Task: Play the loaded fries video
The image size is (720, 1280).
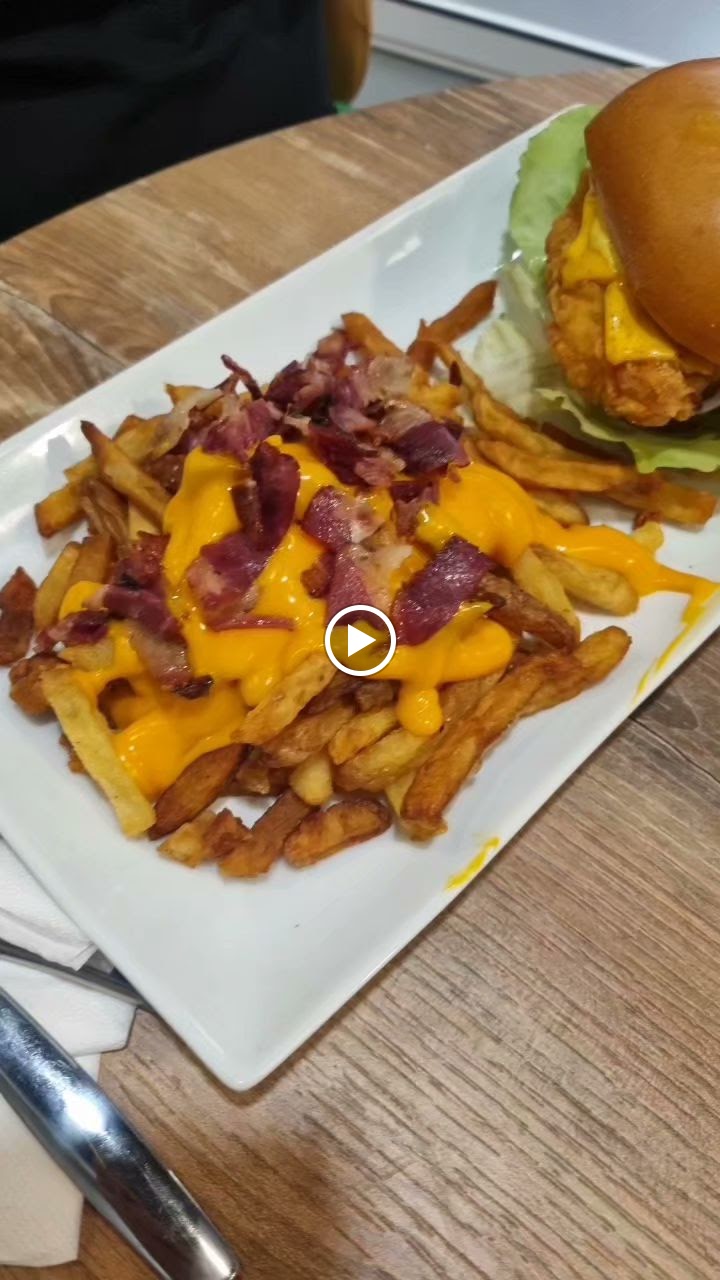Action: (360, 640)
